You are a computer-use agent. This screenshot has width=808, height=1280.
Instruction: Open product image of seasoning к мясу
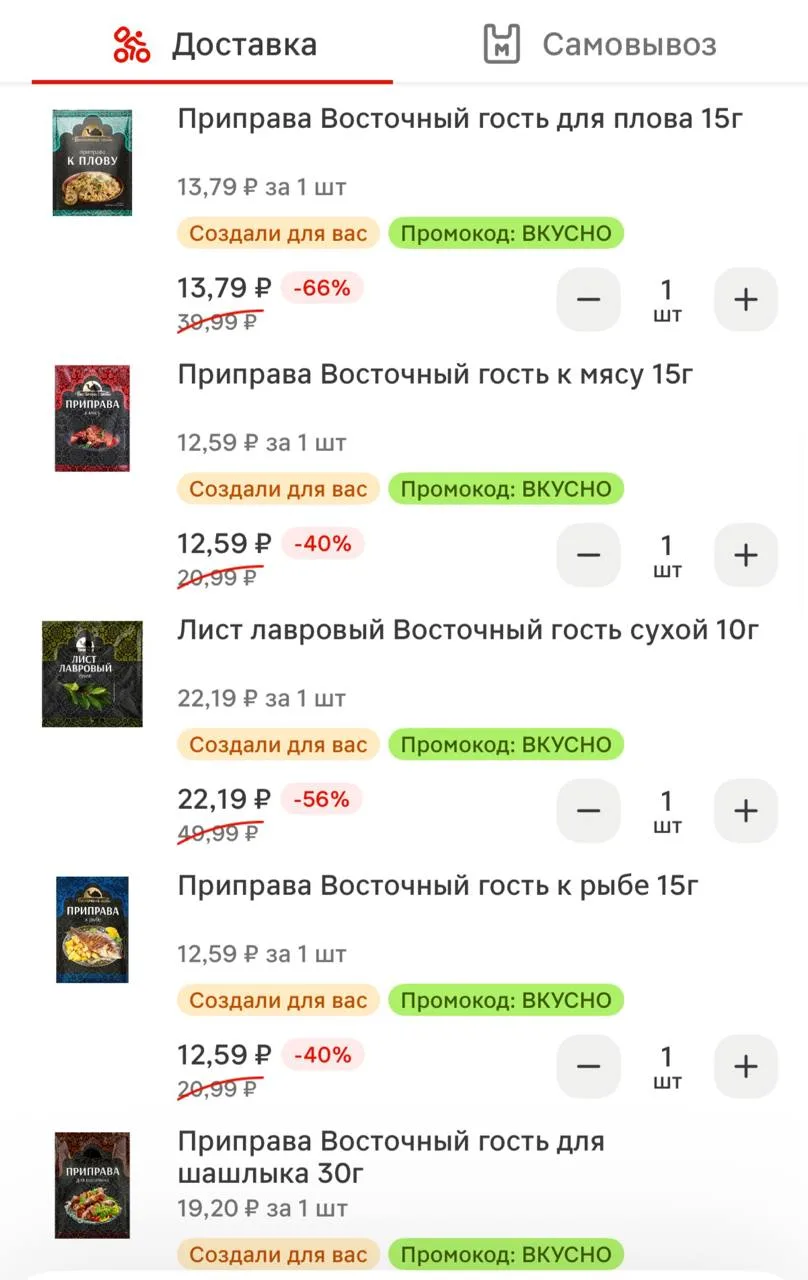coord(92,418)
